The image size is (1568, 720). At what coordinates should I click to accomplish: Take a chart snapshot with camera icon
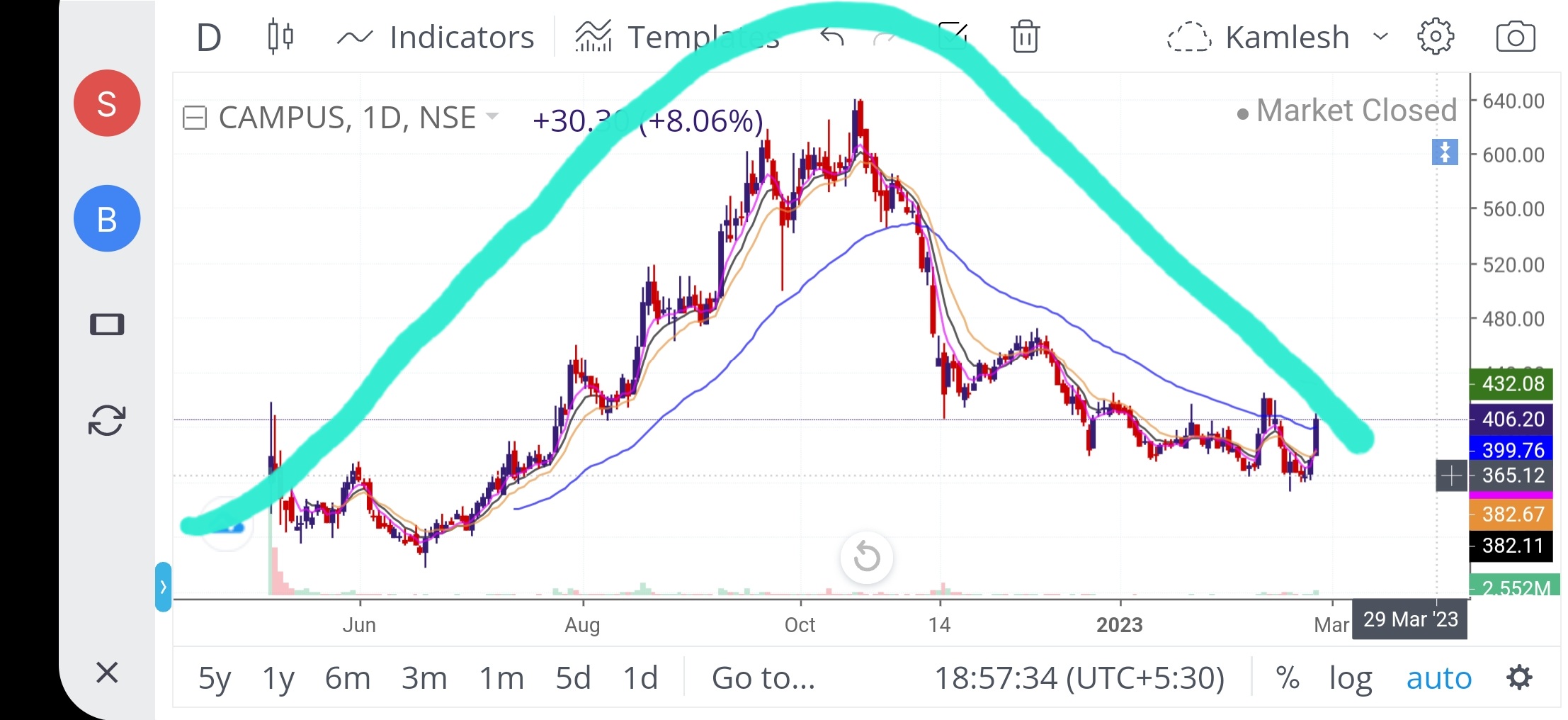pos(1515,38)
